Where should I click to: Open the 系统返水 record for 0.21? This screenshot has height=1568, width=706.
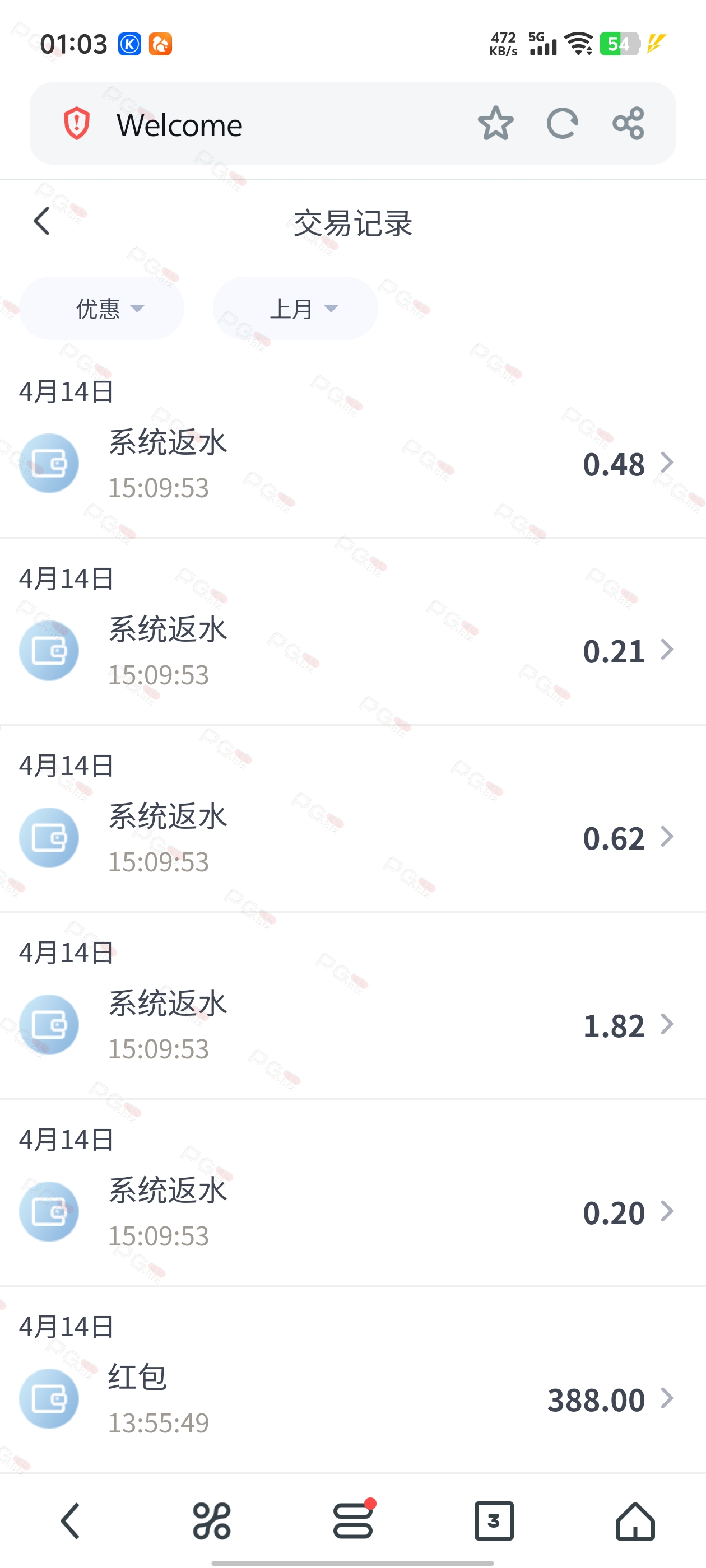pos(352,651)
